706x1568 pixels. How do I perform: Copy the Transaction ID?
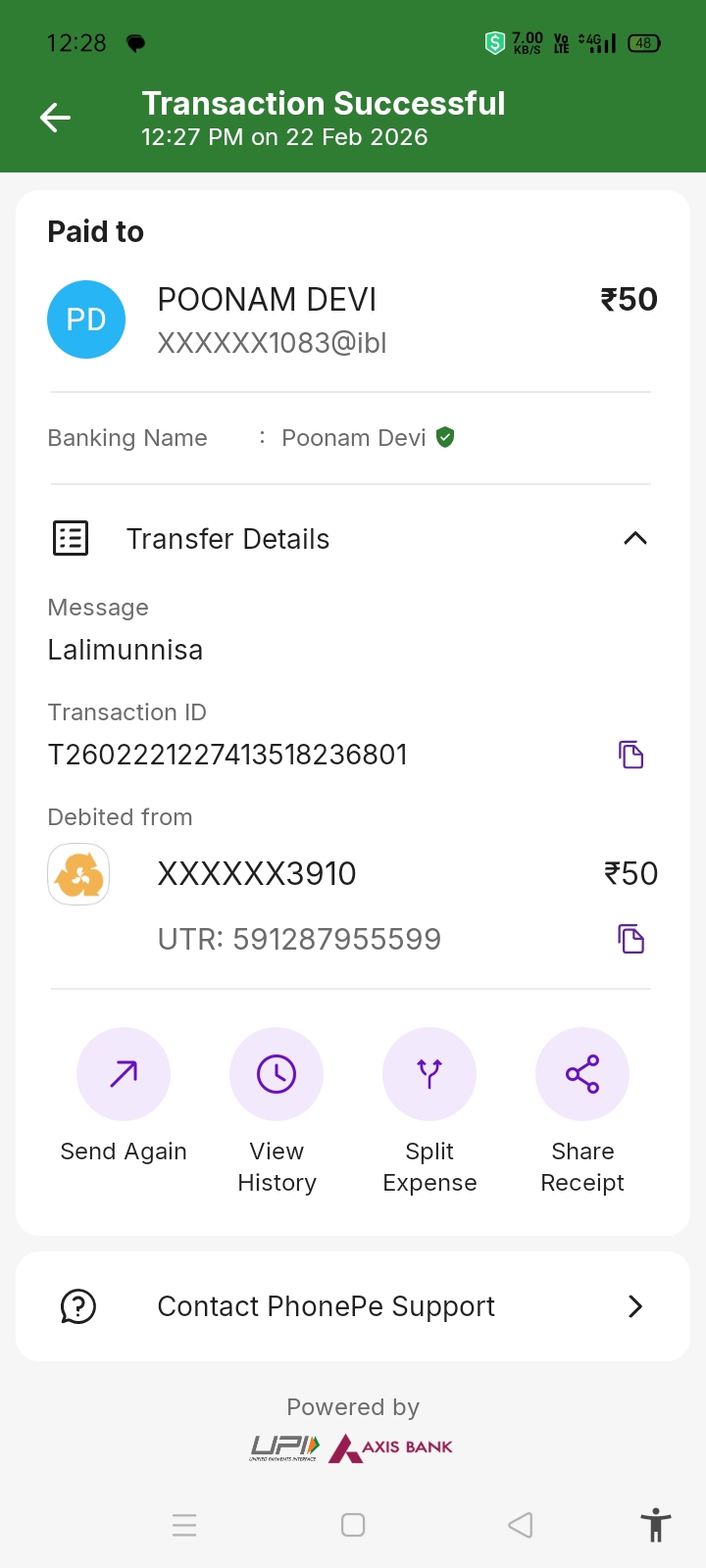(x=630, y=755)
